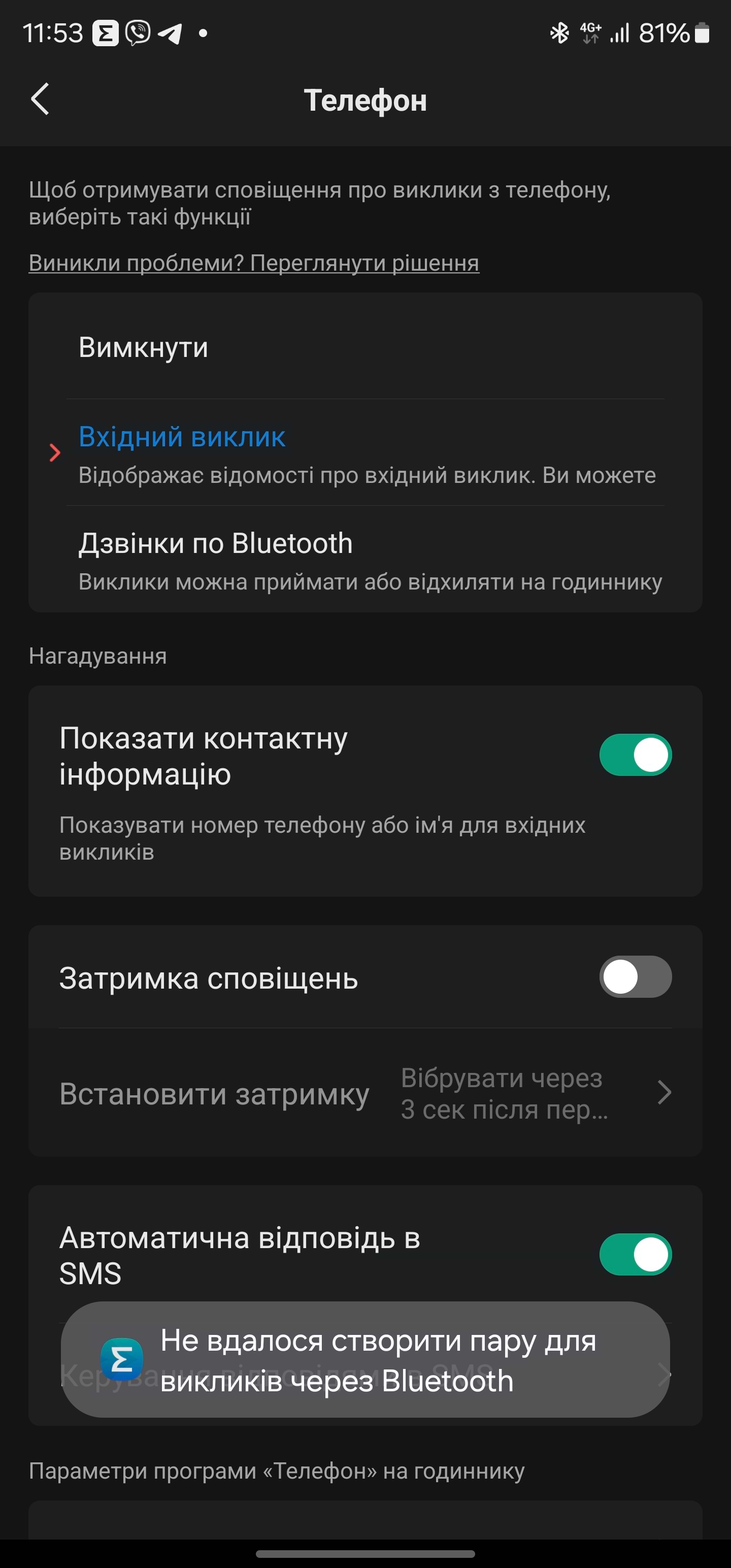Open the Встановити затримку setting
Screen dimensions: 731x1568
[365, 1093]
